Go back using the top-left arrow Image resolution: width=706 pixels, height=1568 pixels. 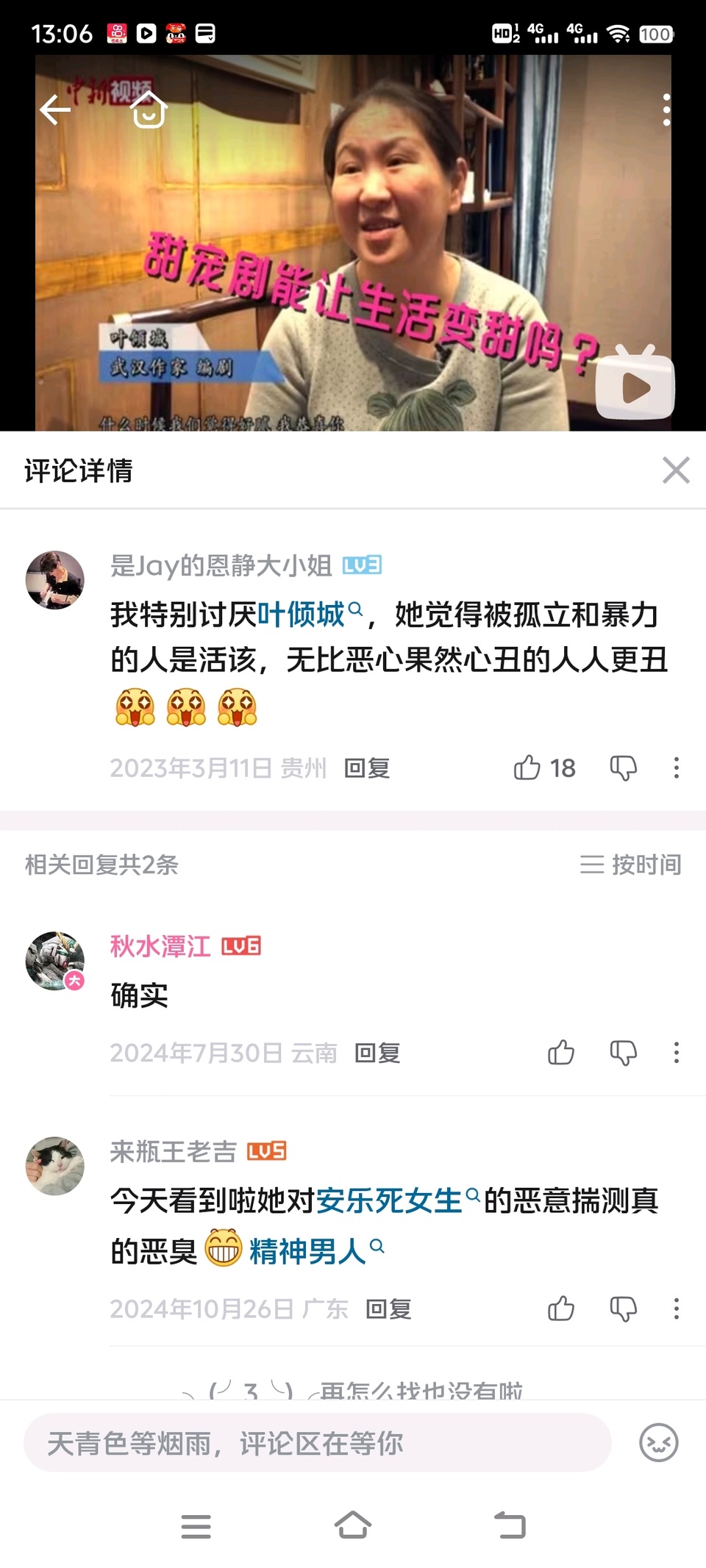pyautogui.click(x=55, y=110)
